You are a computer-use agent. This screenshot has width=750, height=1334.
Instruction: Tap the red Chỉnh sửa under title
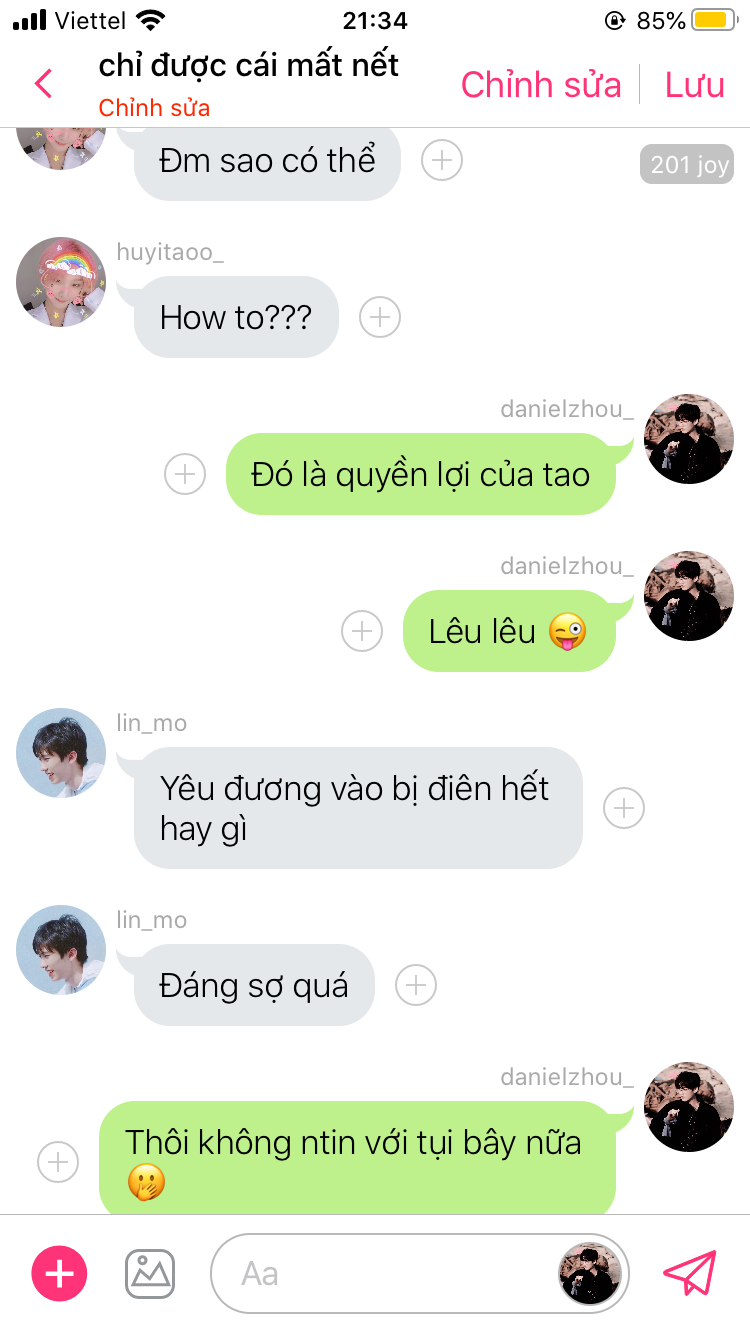click(x=154, y=108)
